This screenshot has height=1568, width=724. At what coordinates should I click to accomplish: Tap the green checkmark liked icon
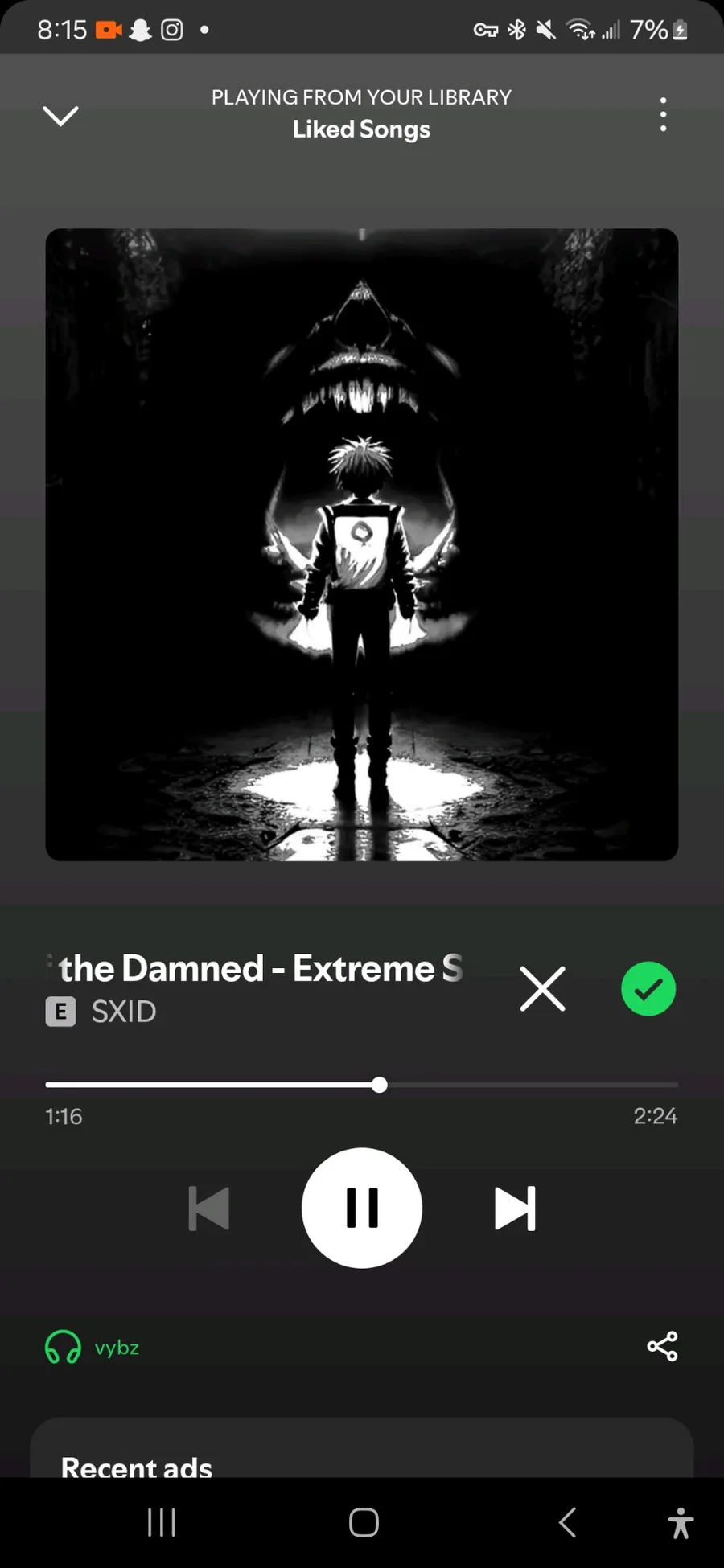[648, 988]
